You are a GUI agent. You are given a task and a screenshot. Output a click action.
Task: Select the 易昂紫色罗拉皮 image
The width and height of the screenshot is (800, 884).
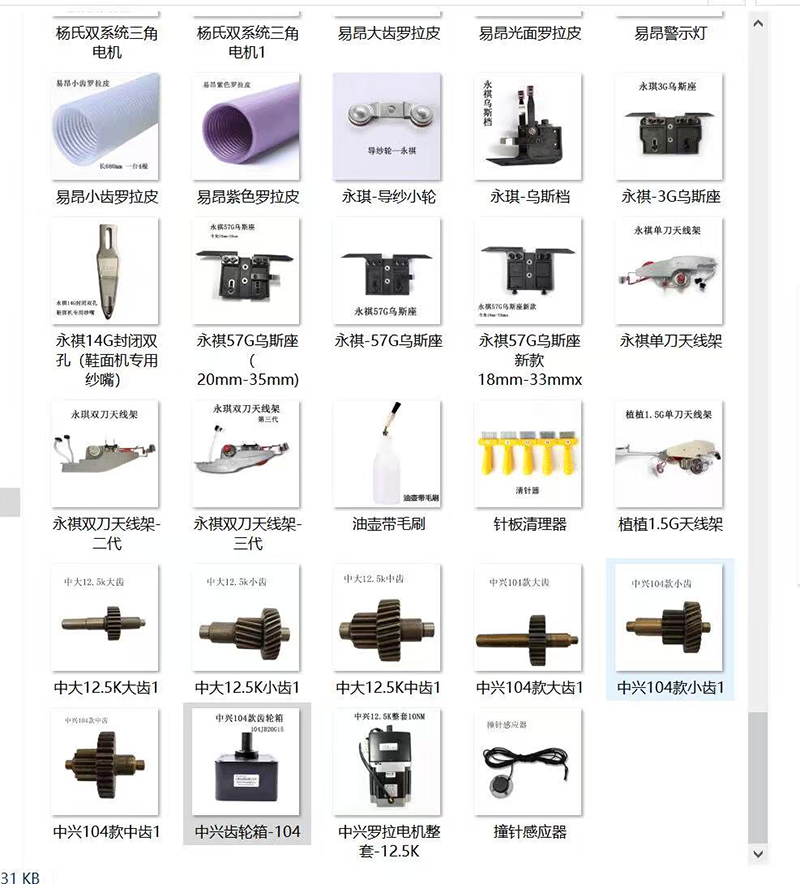247,127
